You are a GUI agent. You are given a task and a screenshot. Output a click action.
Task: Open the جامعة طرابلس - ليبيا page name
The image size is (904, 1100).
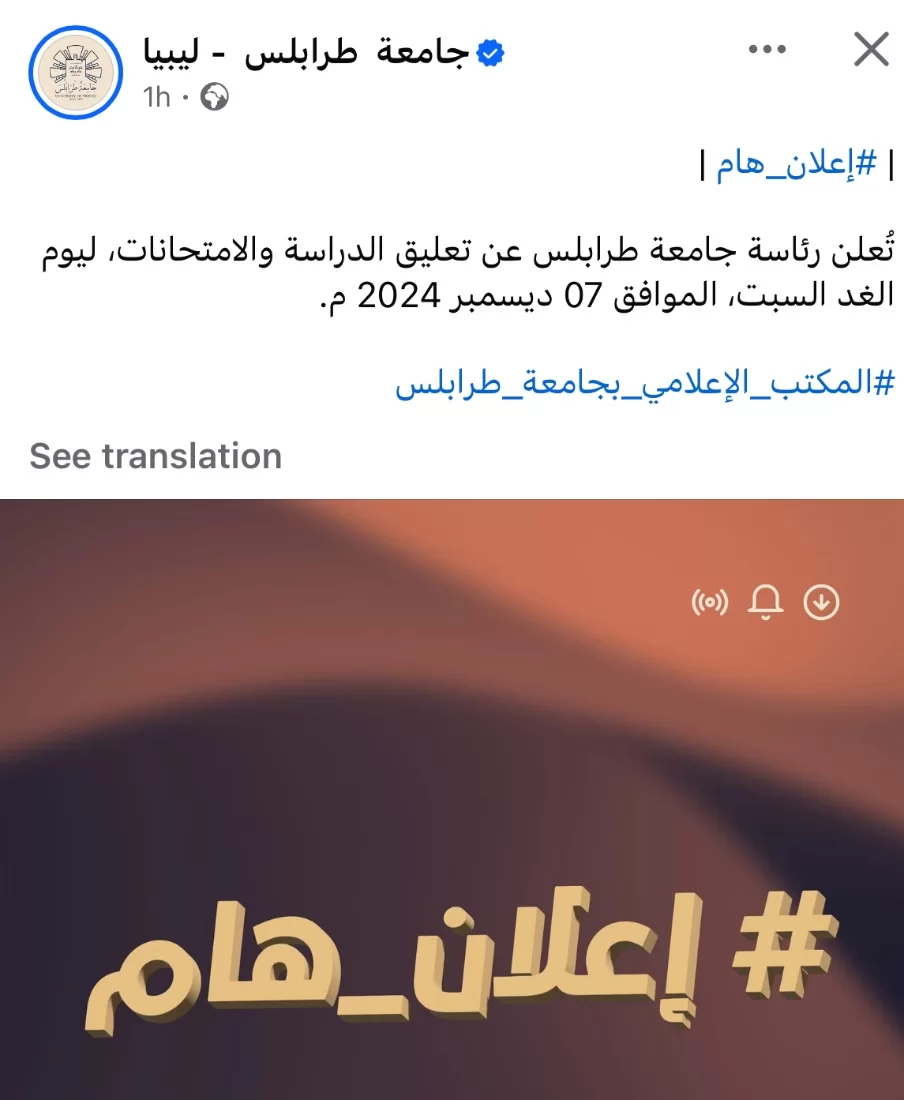click(305, 52)
